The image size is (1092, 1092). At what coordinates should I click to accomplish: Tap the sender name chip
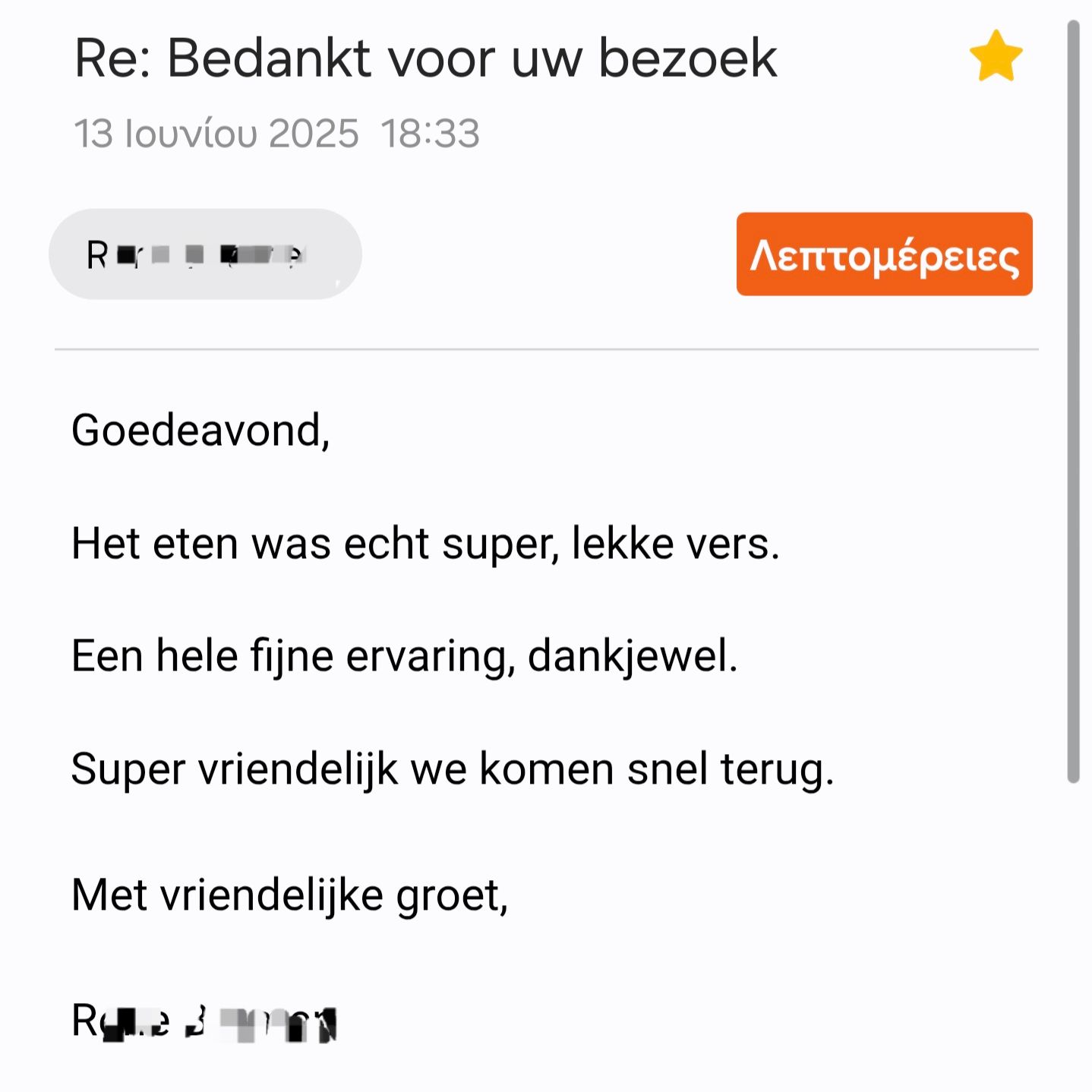click(205, 254)
